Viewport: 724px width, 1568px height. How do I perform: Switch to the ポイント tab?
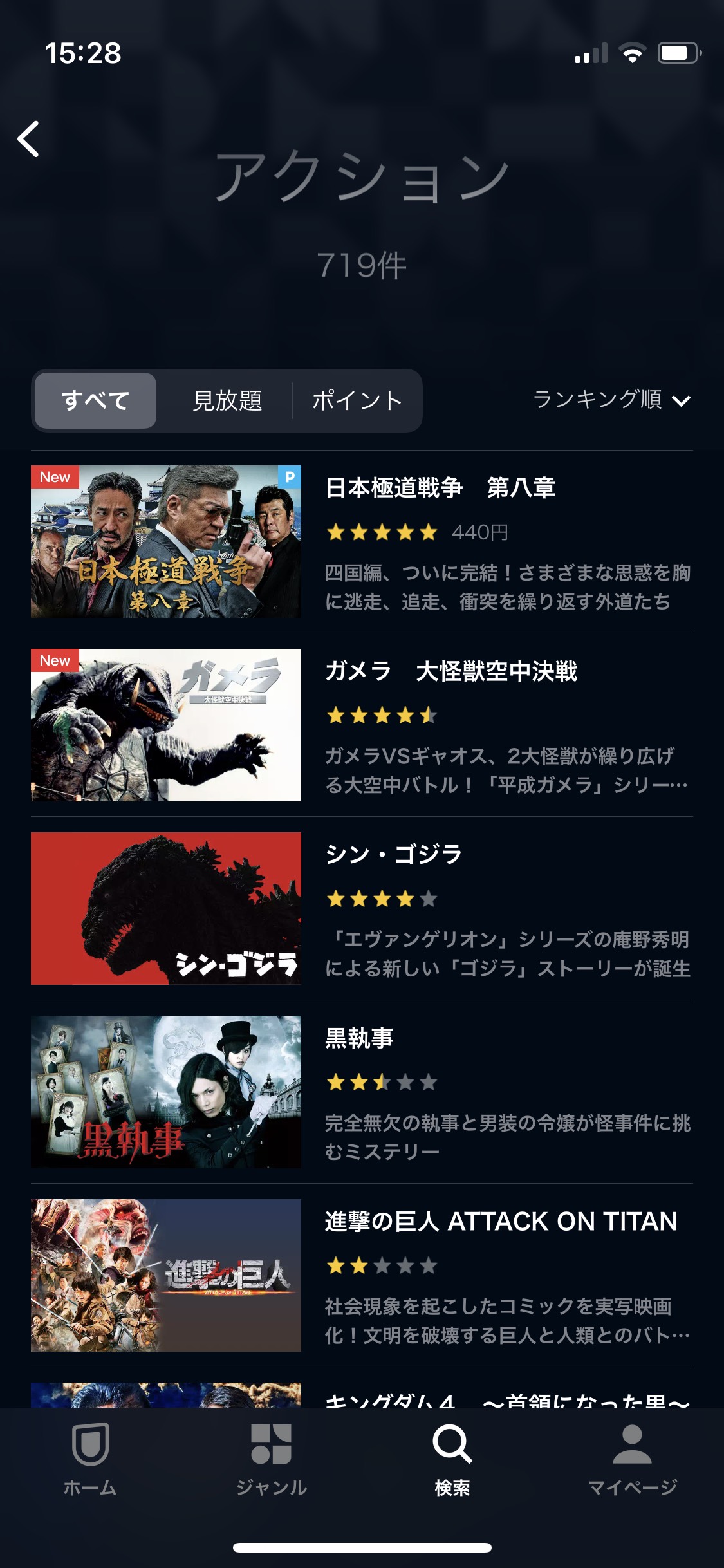(357, 400)
